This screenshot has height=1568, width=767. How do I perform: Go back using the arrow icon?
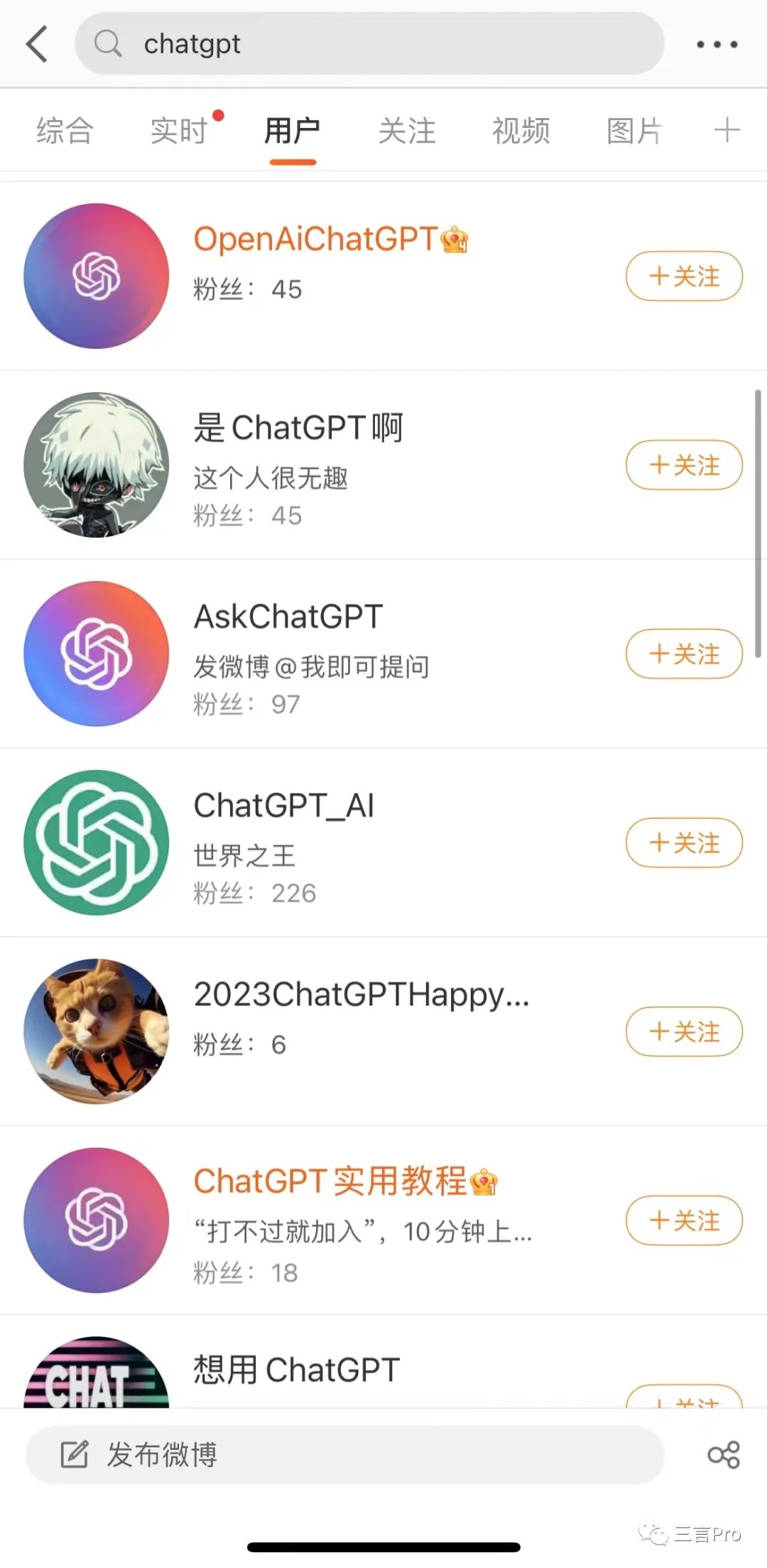click(x=37, y=44)
